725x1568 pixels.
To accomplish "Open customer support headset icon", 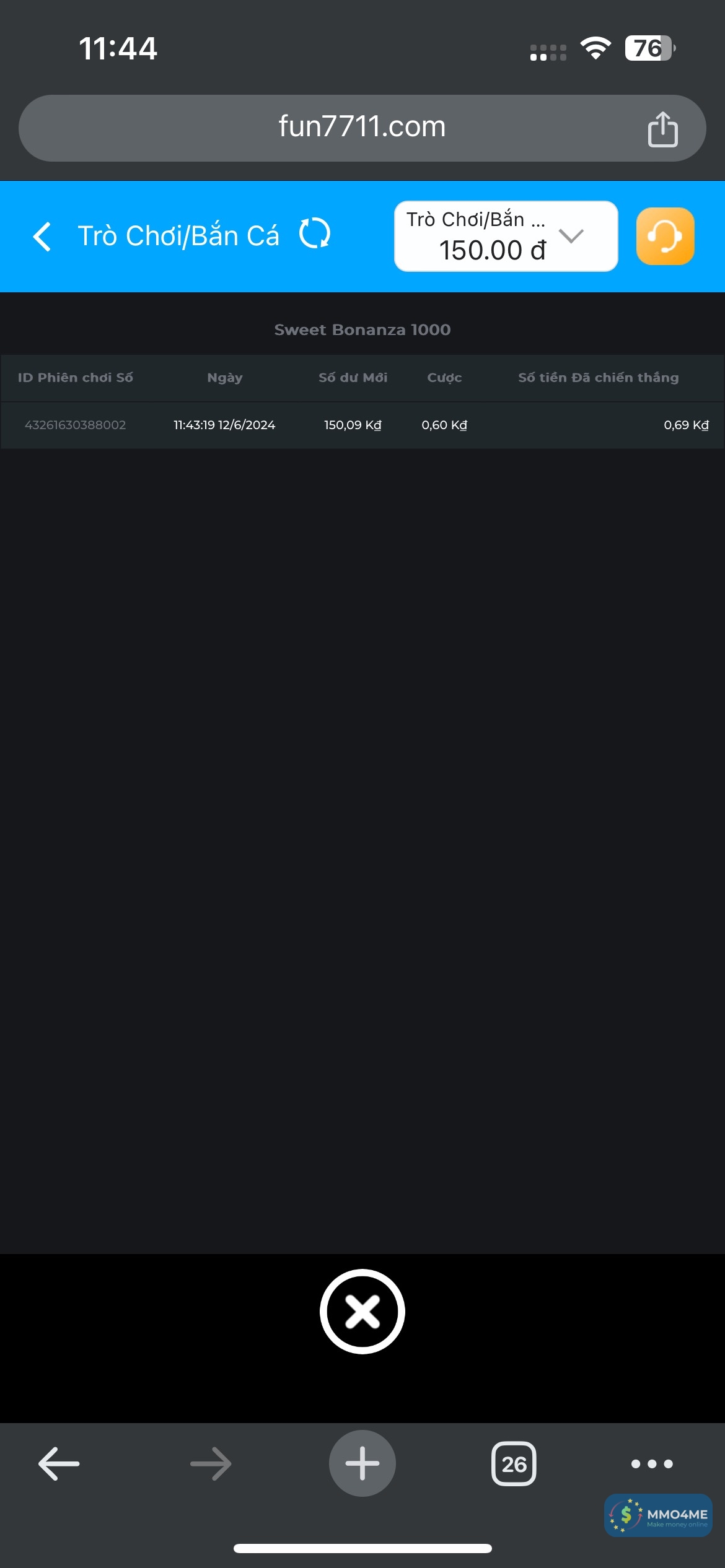I will click(x=665, y=237).
